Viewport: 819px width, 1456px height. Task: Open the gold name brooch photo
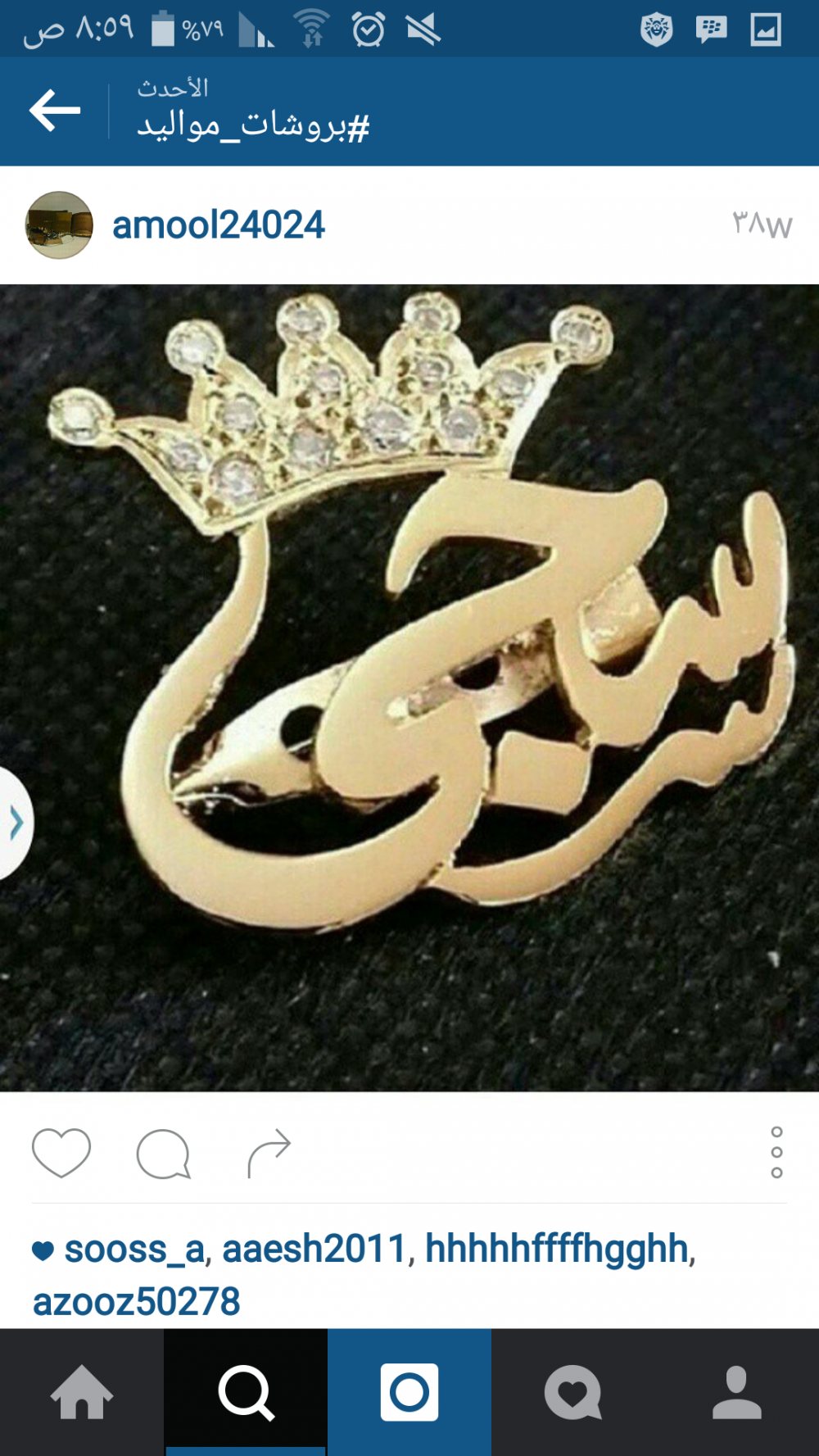409,688
